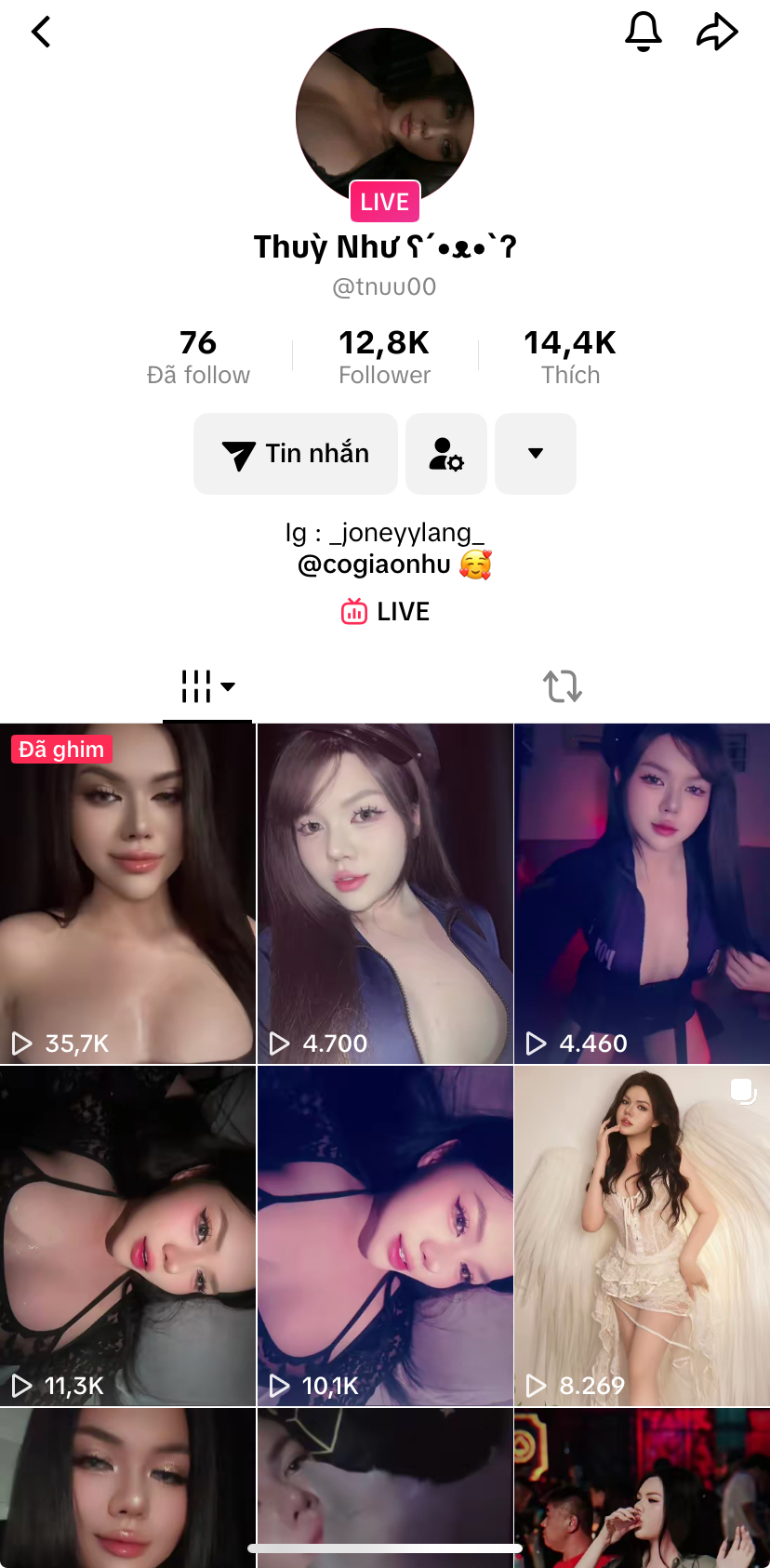Open the pinned video with 35,7K views

pyautogui.click(x=127, y=893)
